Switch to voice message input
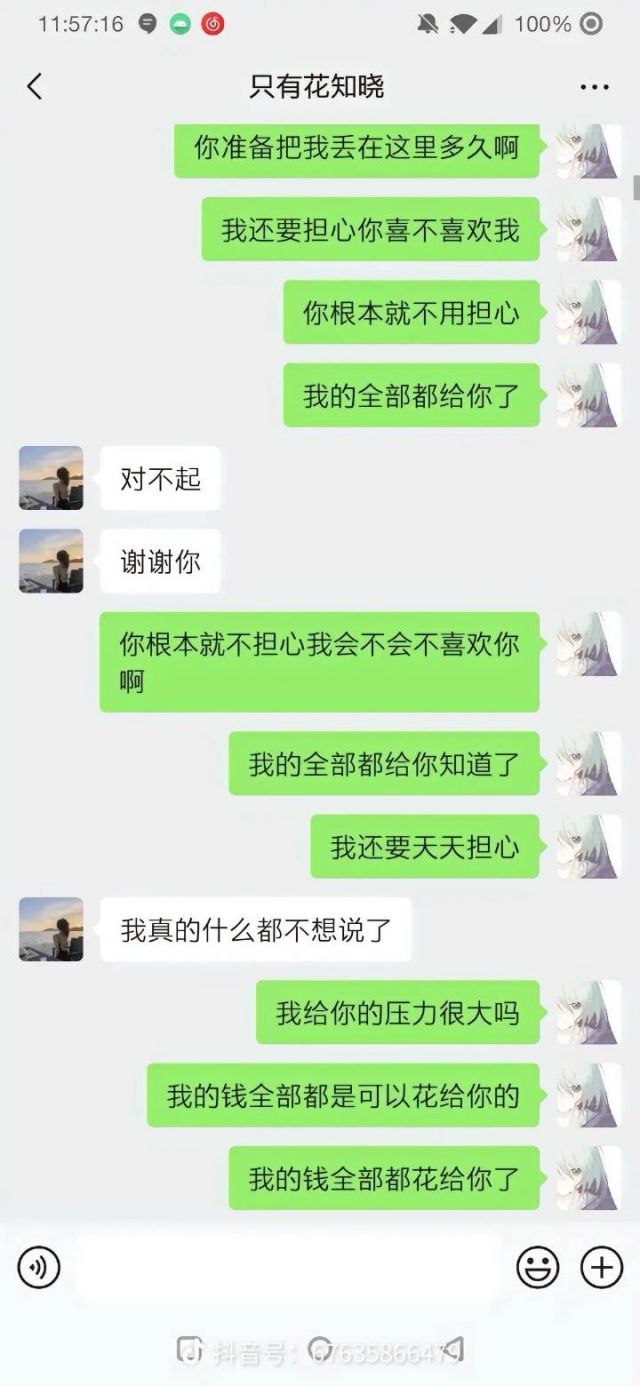 coord(39,1267)
